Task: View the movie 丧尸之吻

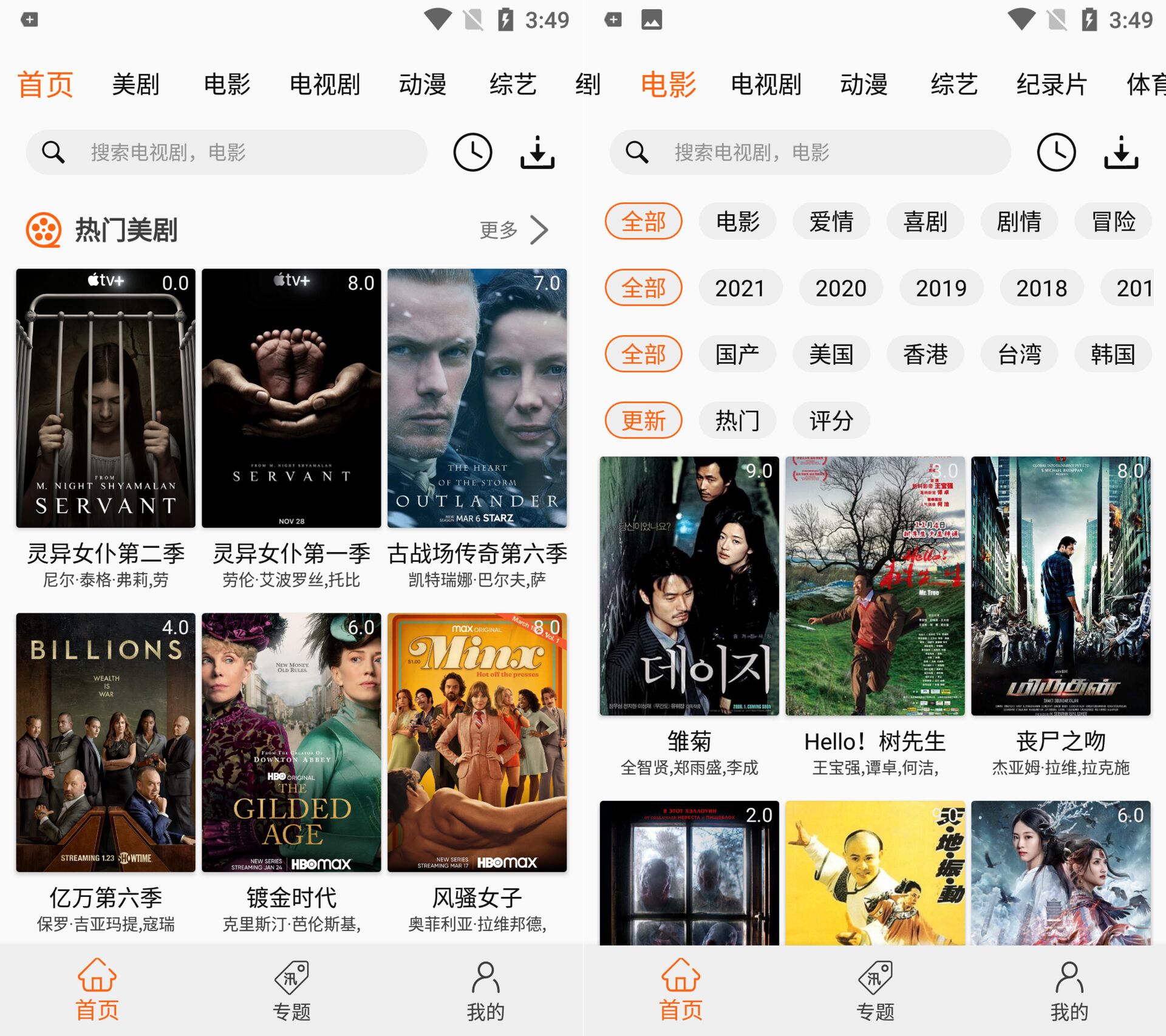Action: [1060, 586]
